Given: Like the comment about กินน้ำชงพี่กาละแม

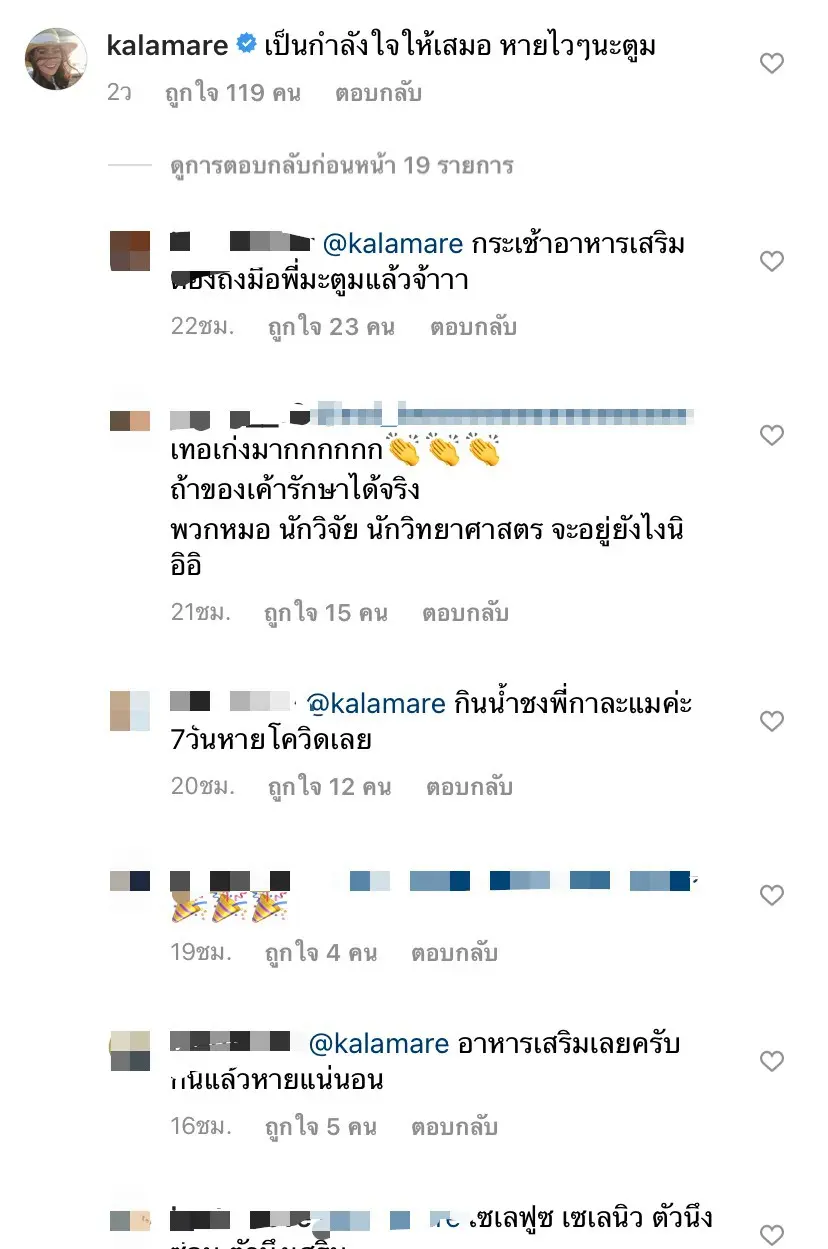Looking at the screenshot, I should click(771, 721).
